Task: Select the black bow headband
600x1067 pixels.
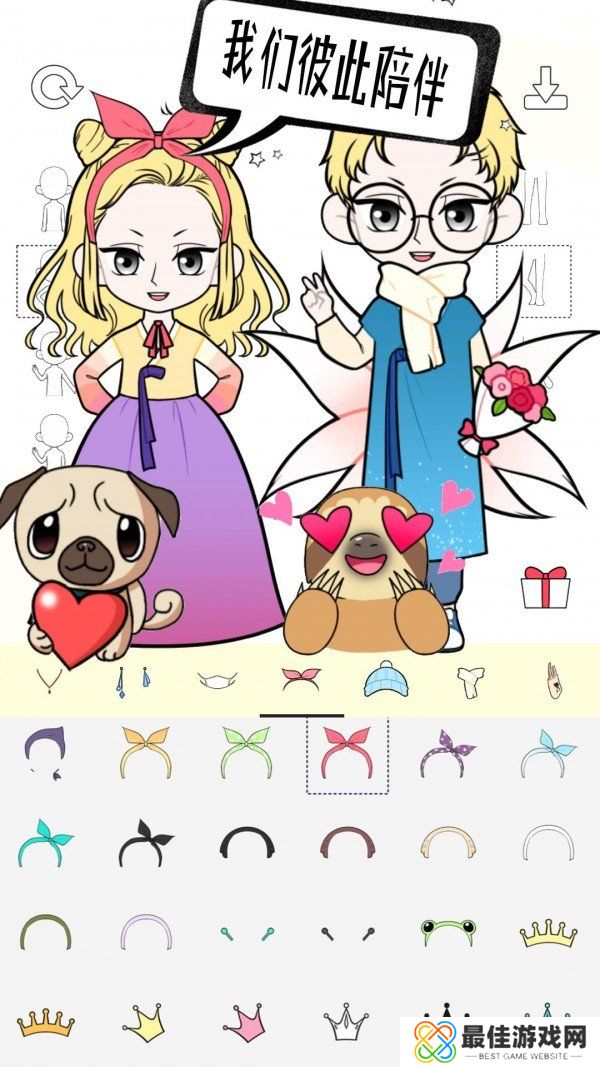Action: [x=146, y=845]
